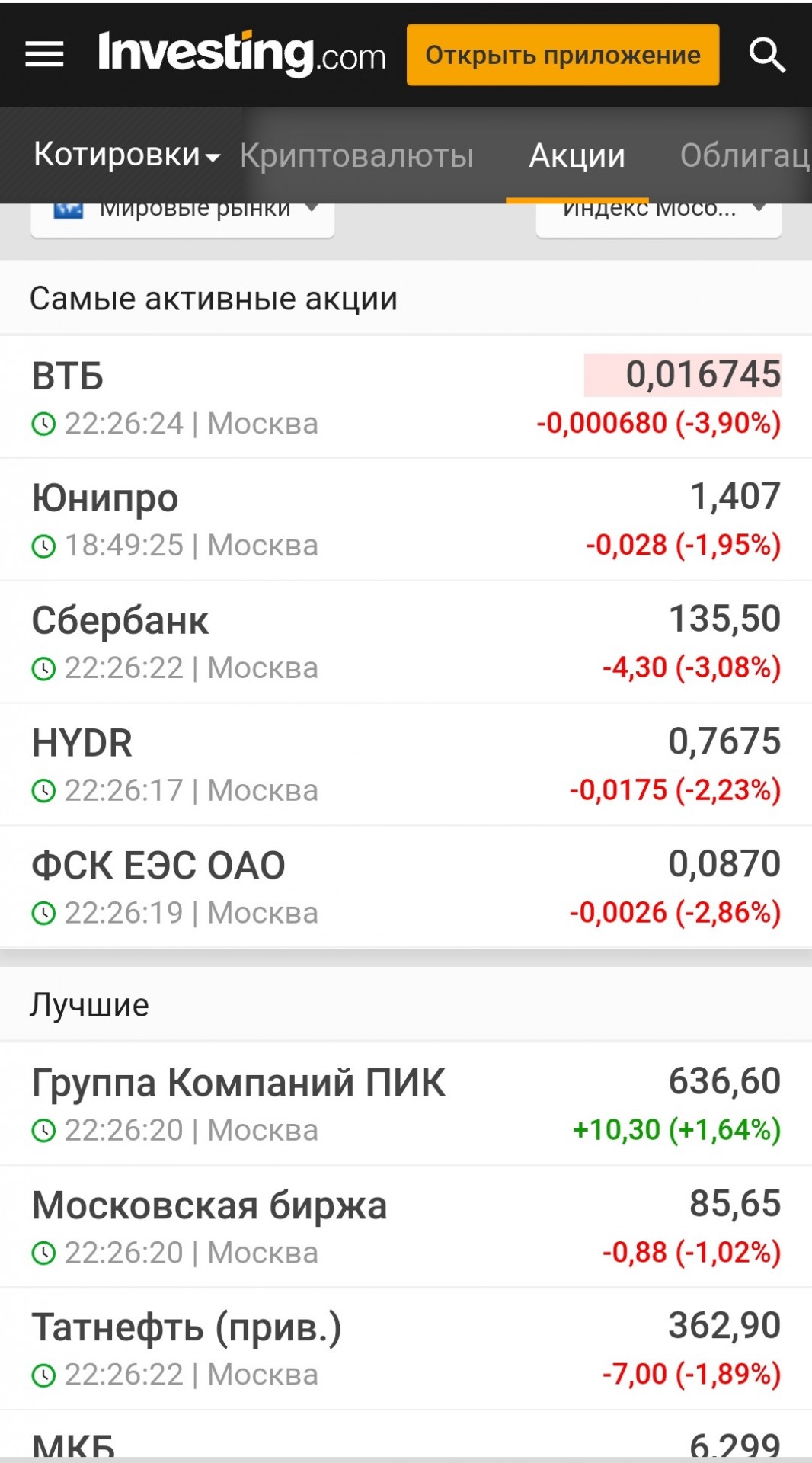Open the HYDR stock row
812x1463 pixels.
(406, 765)
